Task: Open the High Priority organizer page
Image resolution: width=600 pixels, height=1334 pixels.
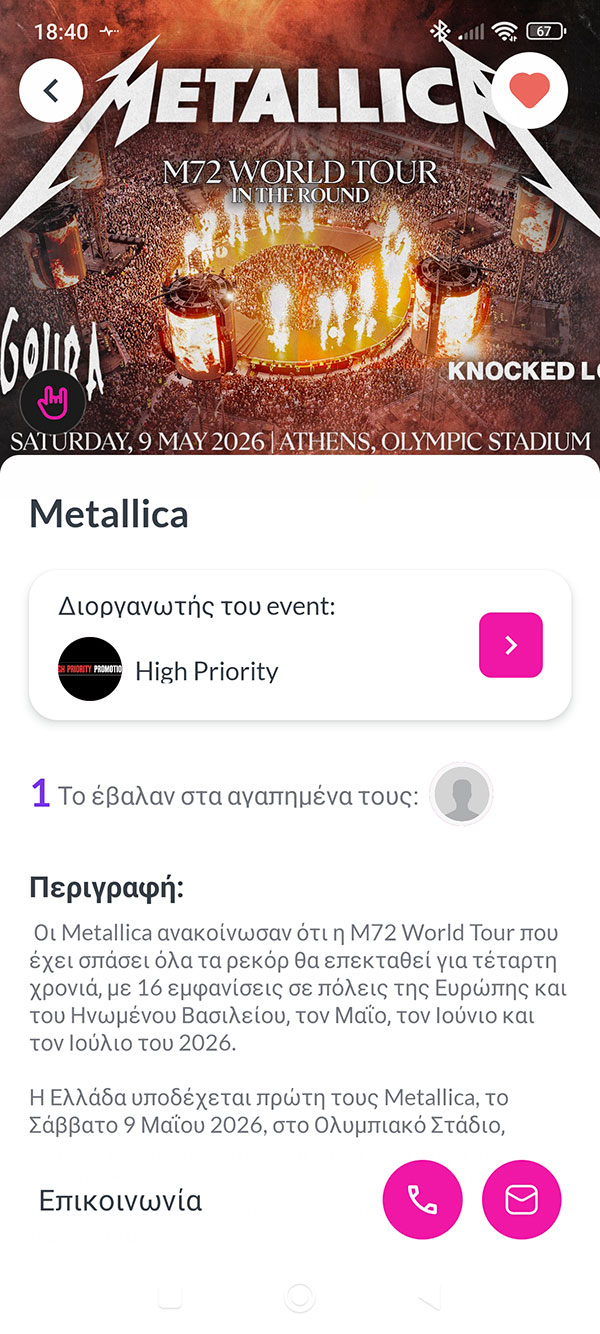Action: click(511, 645)
